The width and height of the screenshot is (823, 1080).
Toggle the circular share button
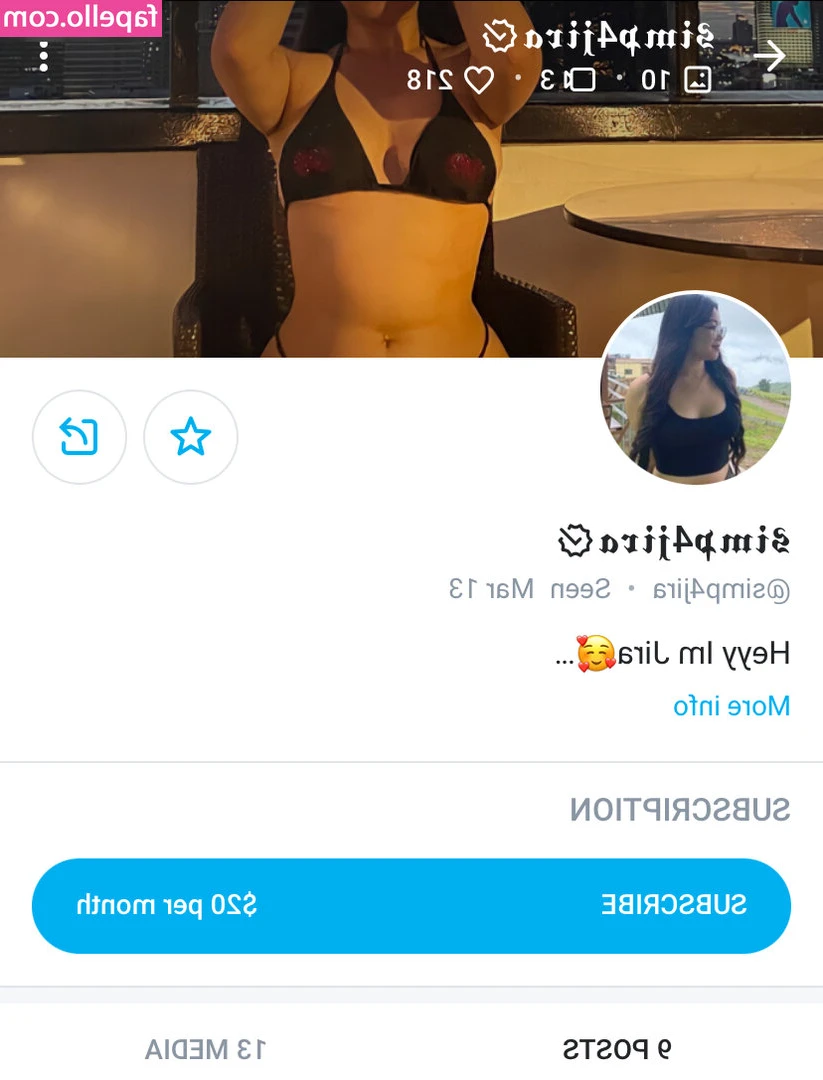[x=79, y=437]
